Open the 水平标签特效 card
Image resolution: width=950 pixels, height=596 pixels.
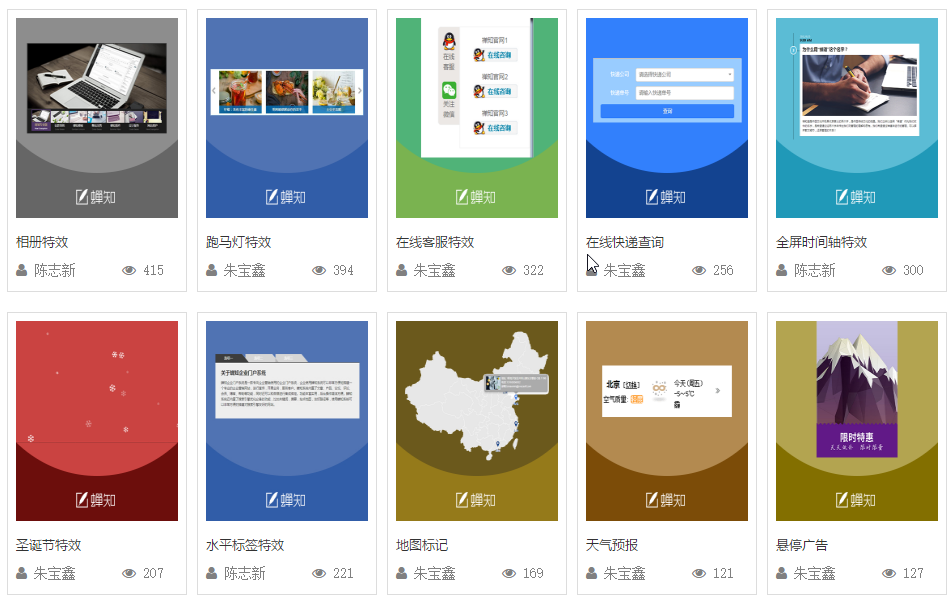pos(287,421)
